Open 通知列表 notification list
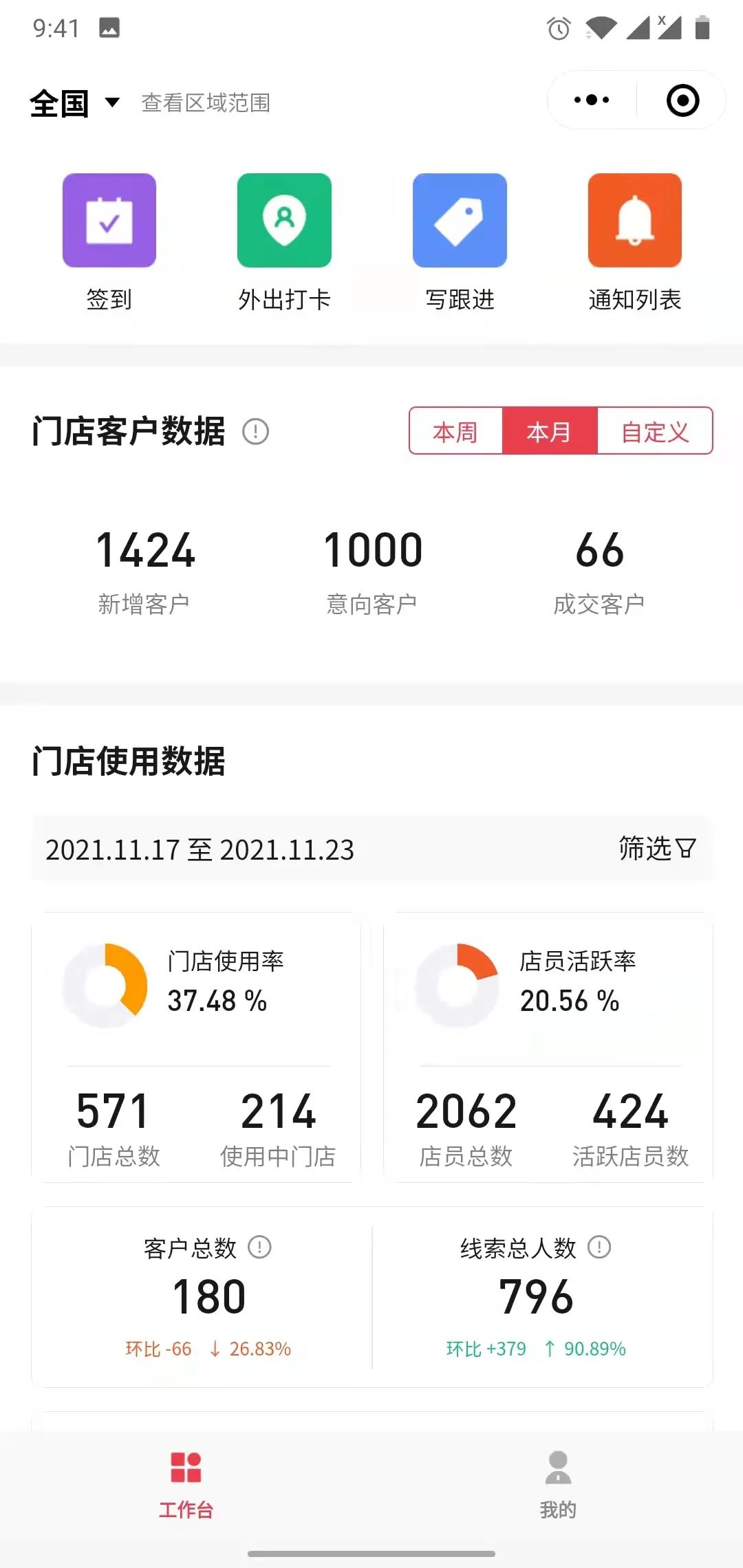 point(634,221)
